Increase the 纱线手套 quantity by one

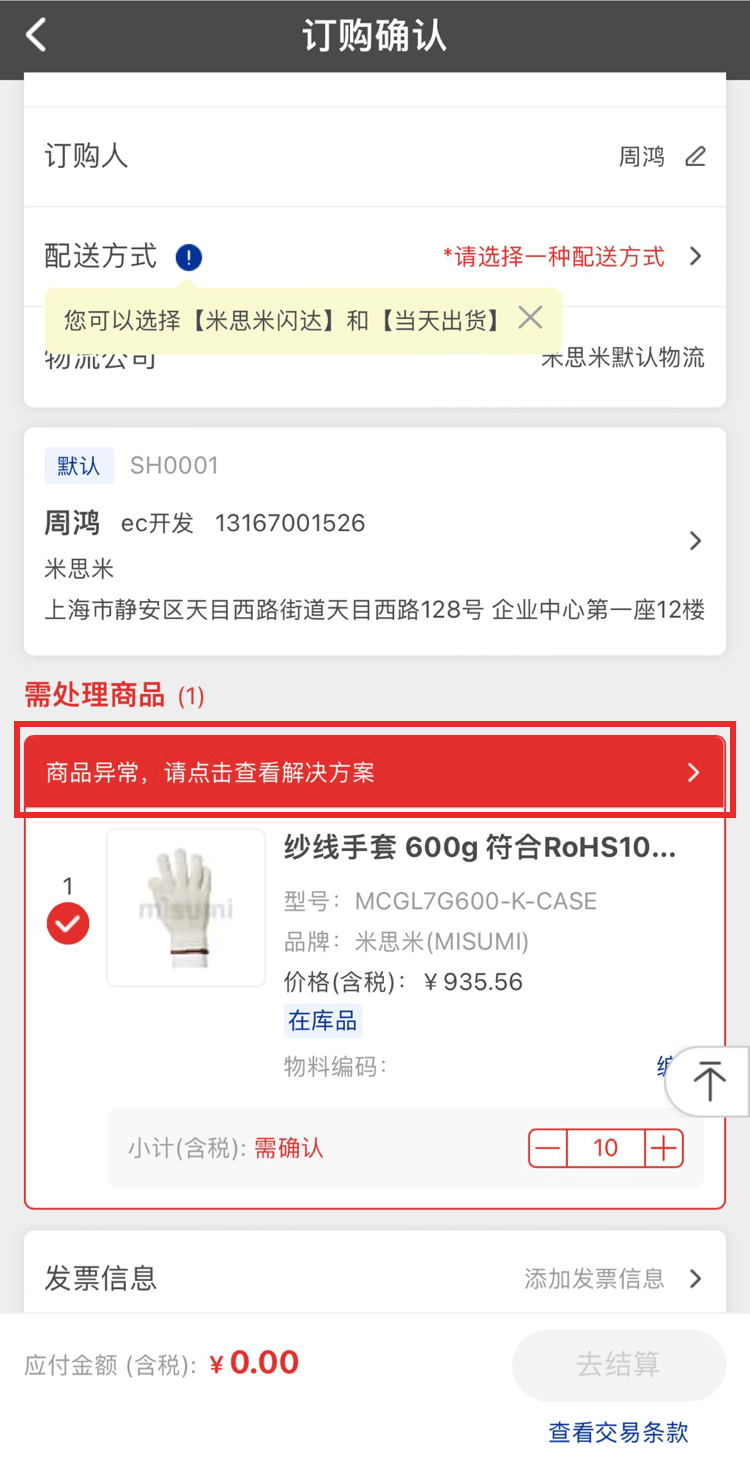click(664, 1148)
